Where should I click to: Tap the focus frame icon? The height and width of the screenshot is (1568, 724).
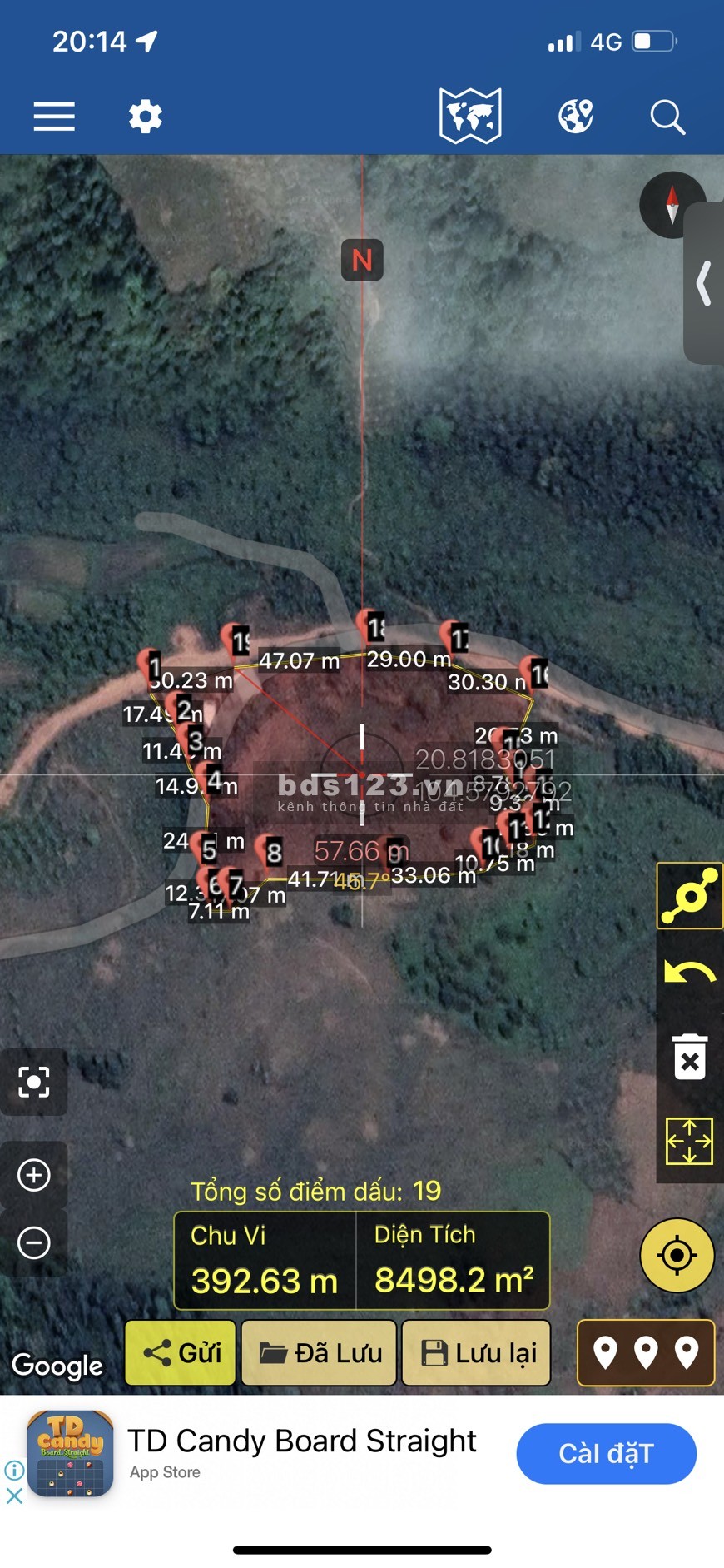click(x=34, y=1082)
